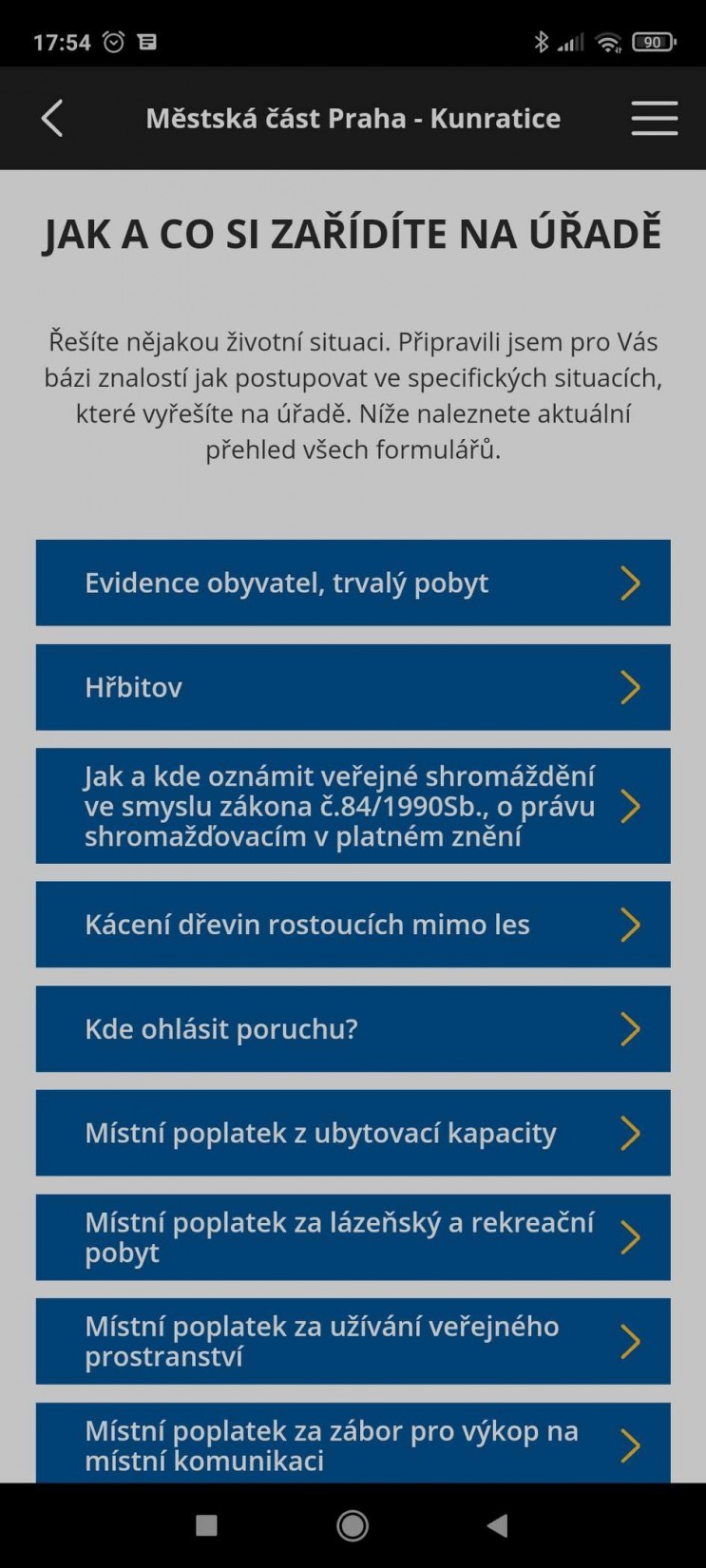The width and height of the screenshot is (706, 1568).
Task: Select Kácení dřevin rostoucích mimo les
Action: pyautogui.click(x=353, y=925)
